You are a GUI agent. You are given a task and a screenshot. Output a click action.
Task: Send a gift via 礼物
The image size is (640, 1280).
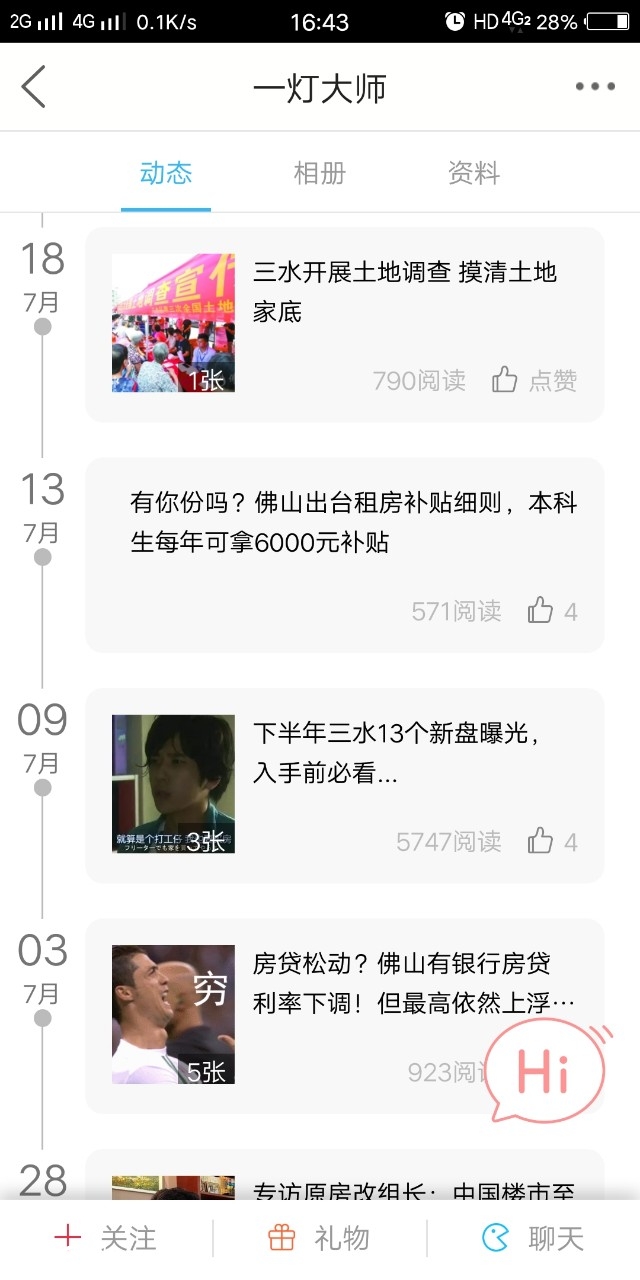tap(320, 1238)
